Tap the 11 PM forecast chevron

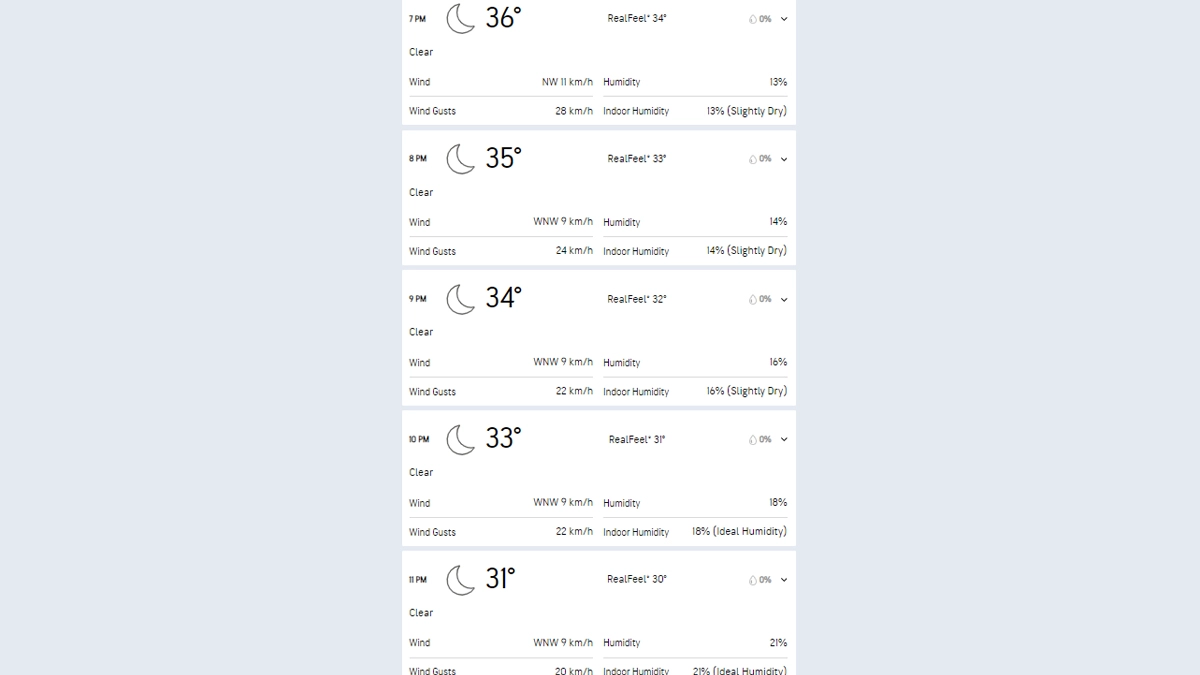point(784,579)
